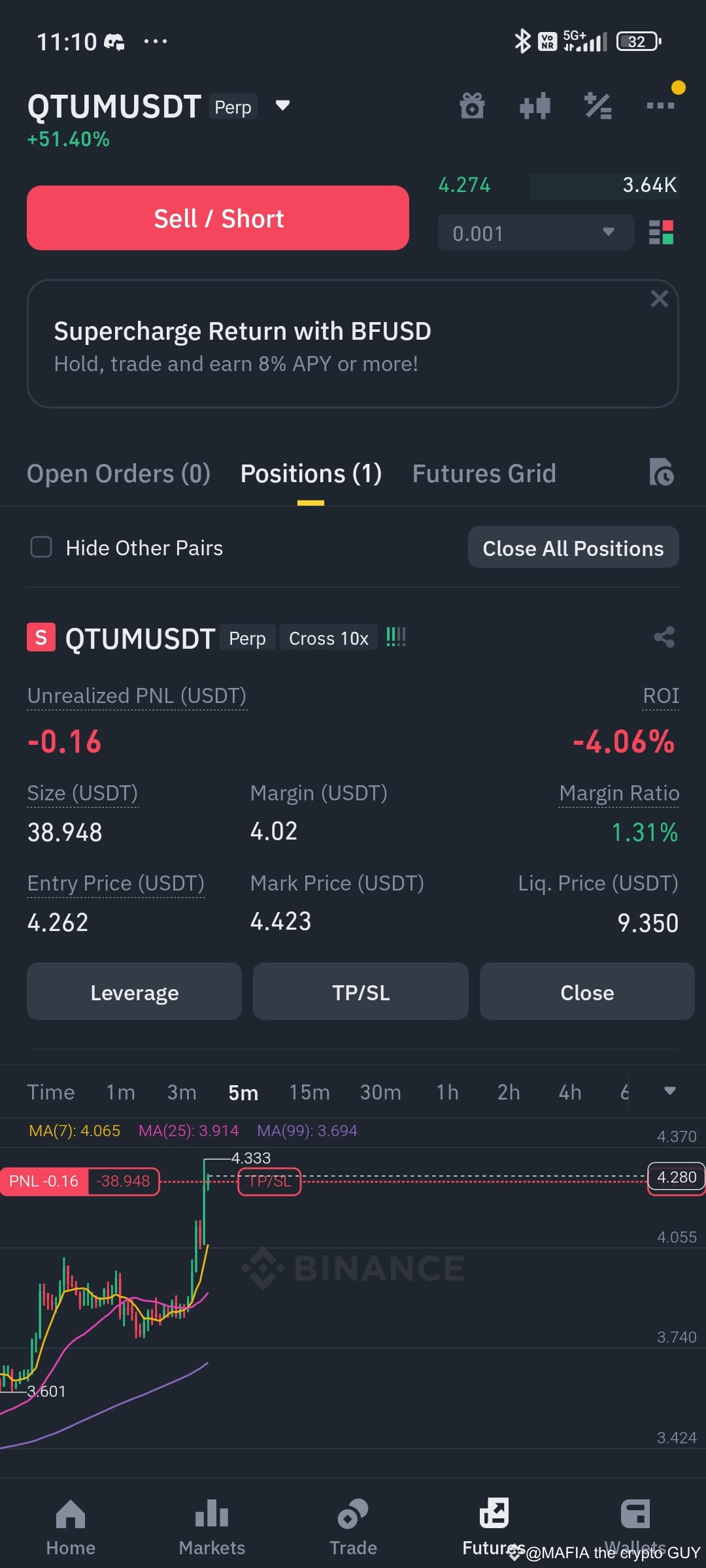Click Close All Positions

pyautogui.click(x=573, y=547)
